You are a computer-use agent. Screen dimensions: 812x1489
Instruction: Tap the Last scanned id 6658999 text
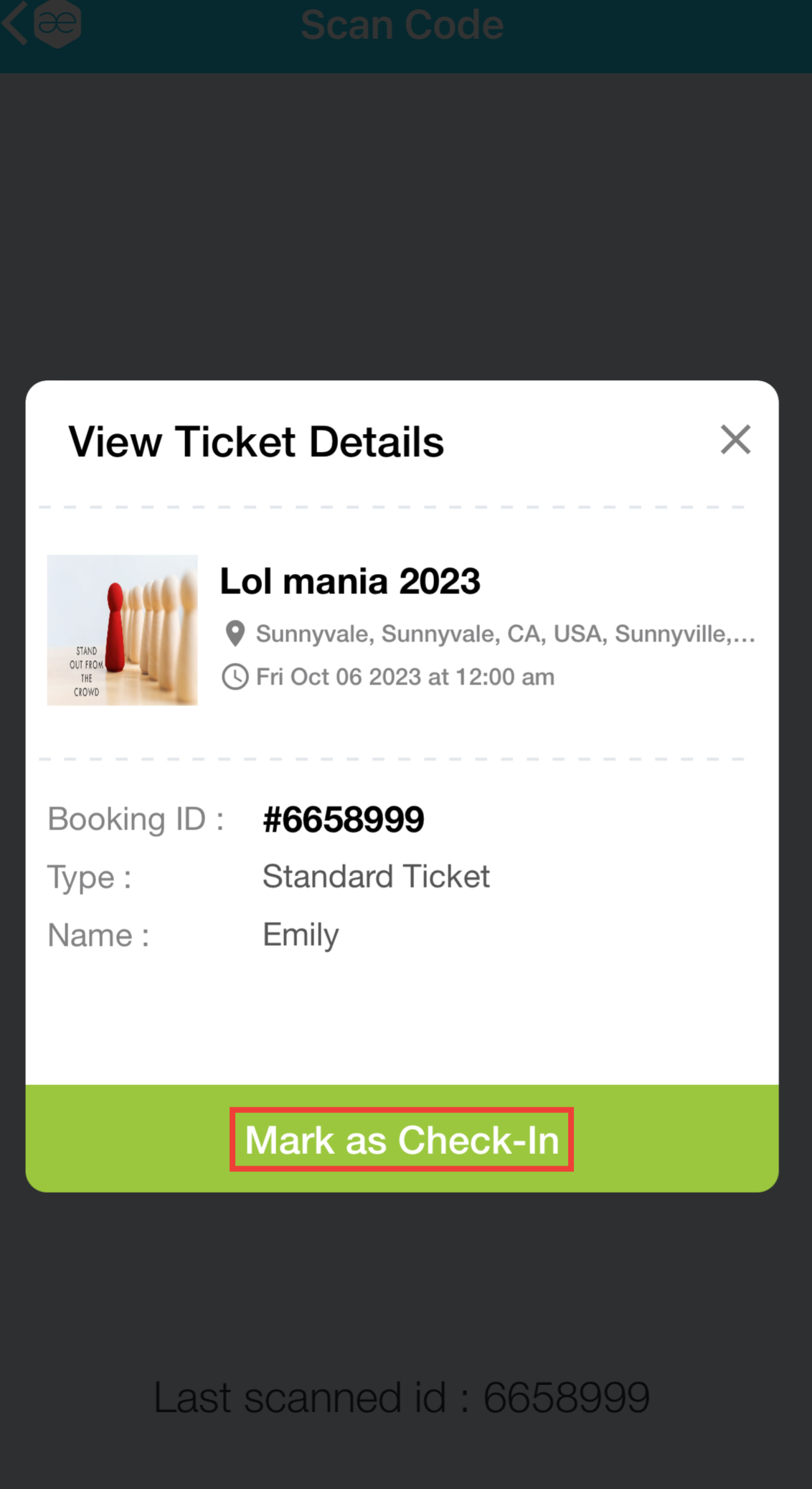pos(402,1396)
